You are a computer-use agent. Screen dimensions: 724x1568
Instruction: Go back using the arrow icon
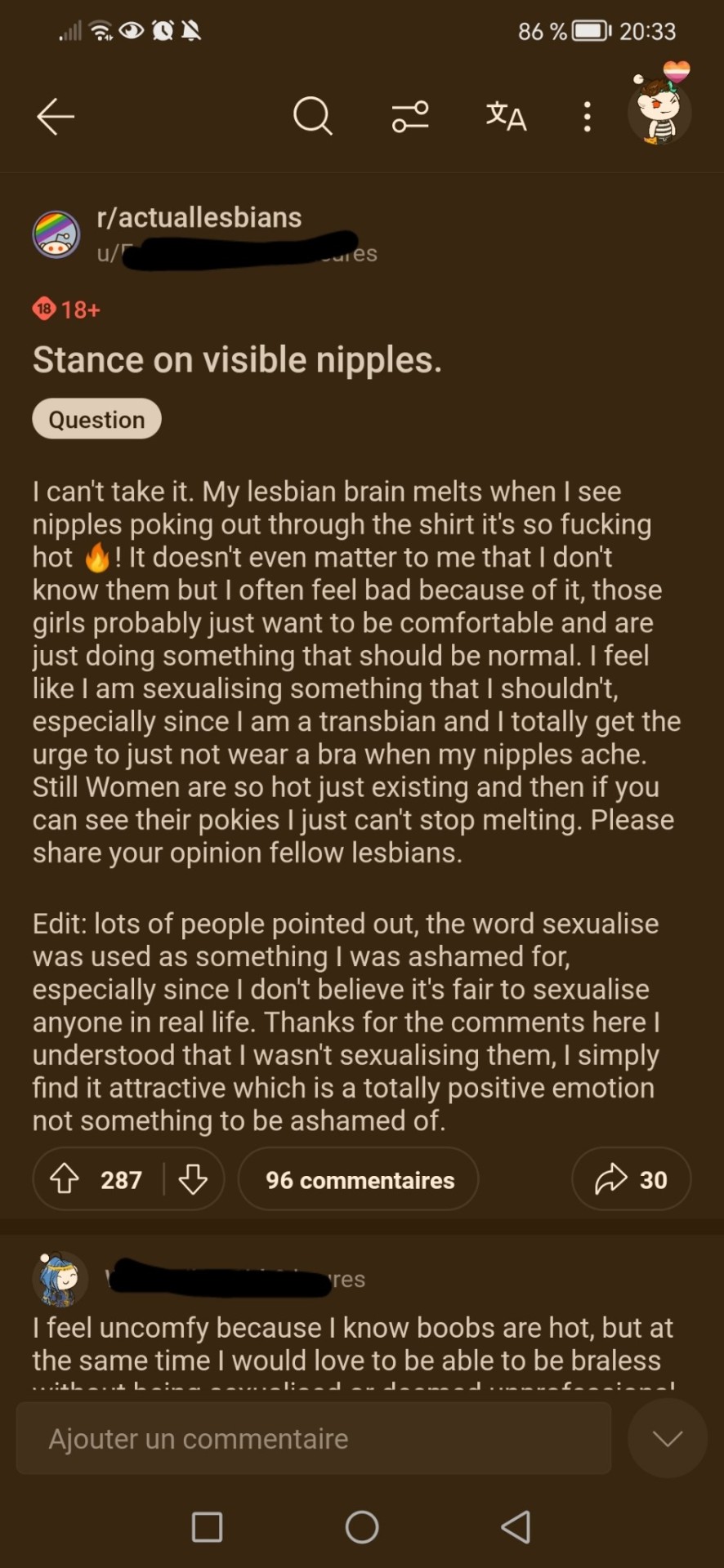click(56, 117)
